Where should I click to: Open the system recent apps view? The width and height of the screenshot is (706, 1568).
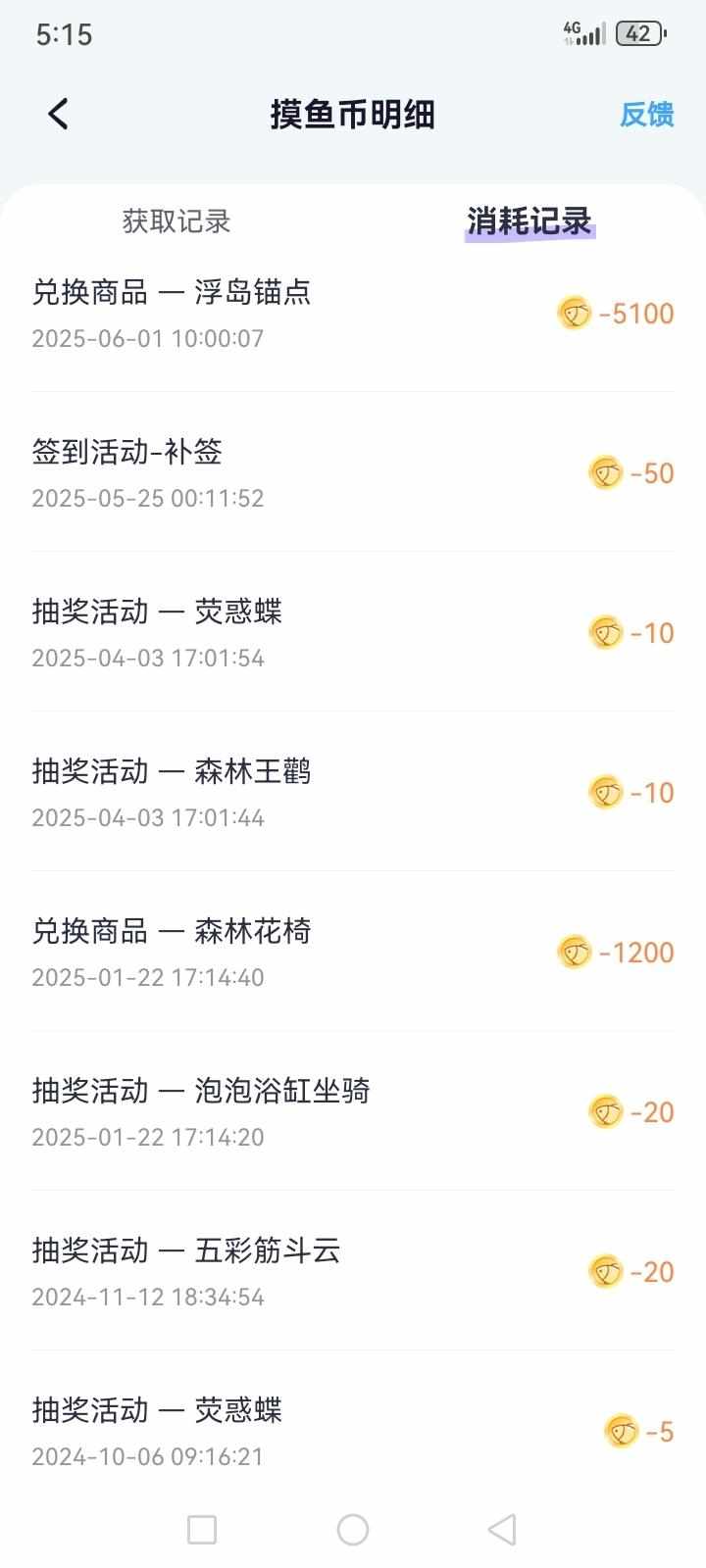[202, 1530]
